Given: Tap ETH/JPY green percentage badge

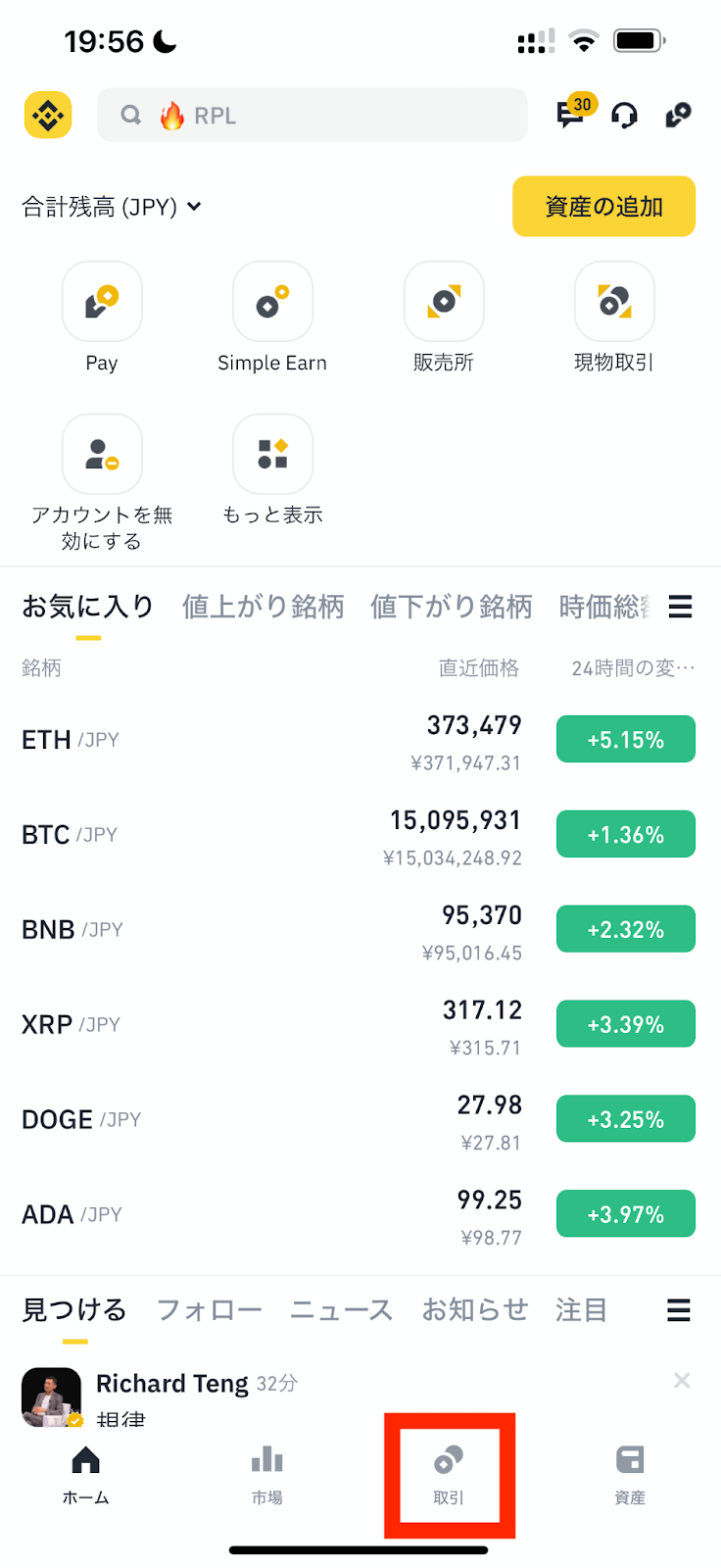Looking at the screenshot, I should pos(625,739).
